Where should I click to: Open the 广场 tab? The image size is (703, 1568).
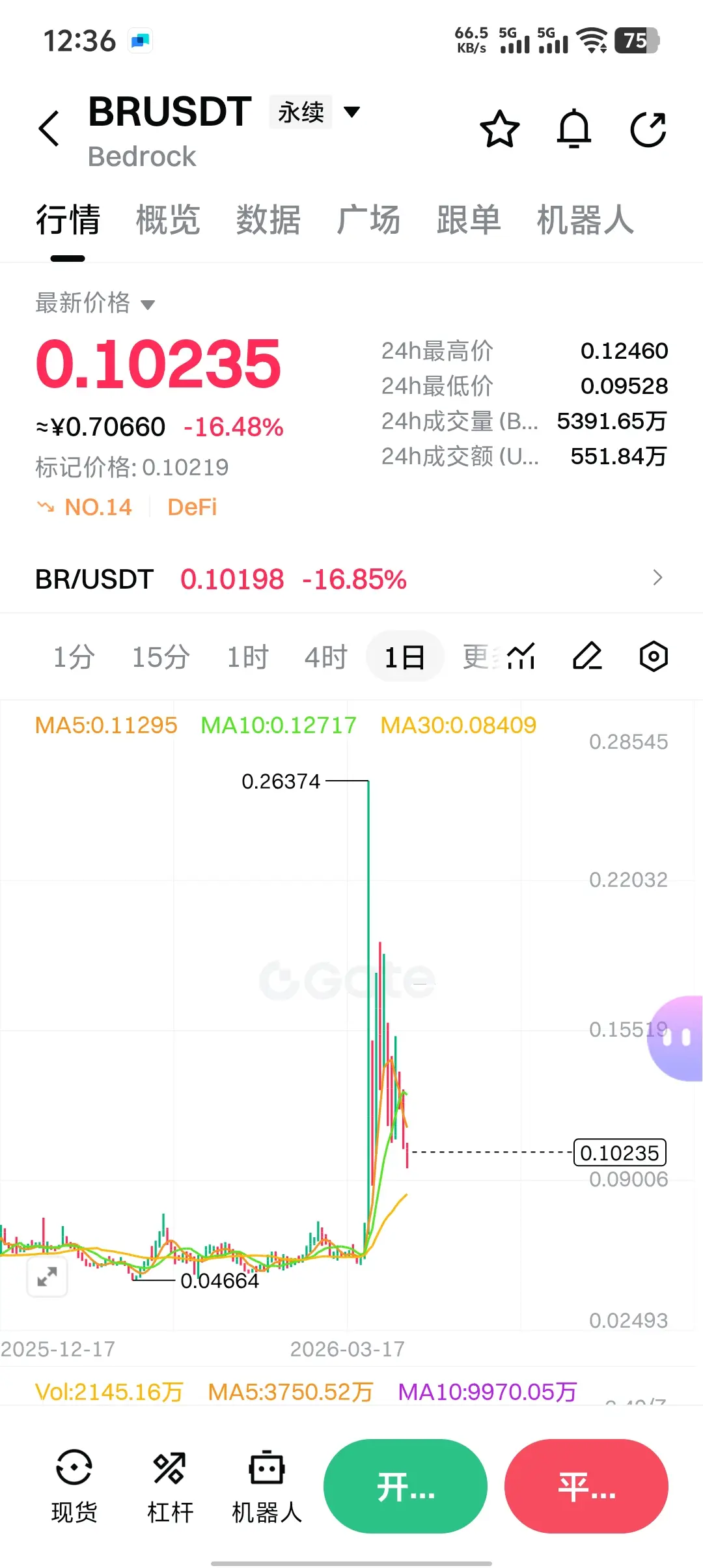coord(368,219)
